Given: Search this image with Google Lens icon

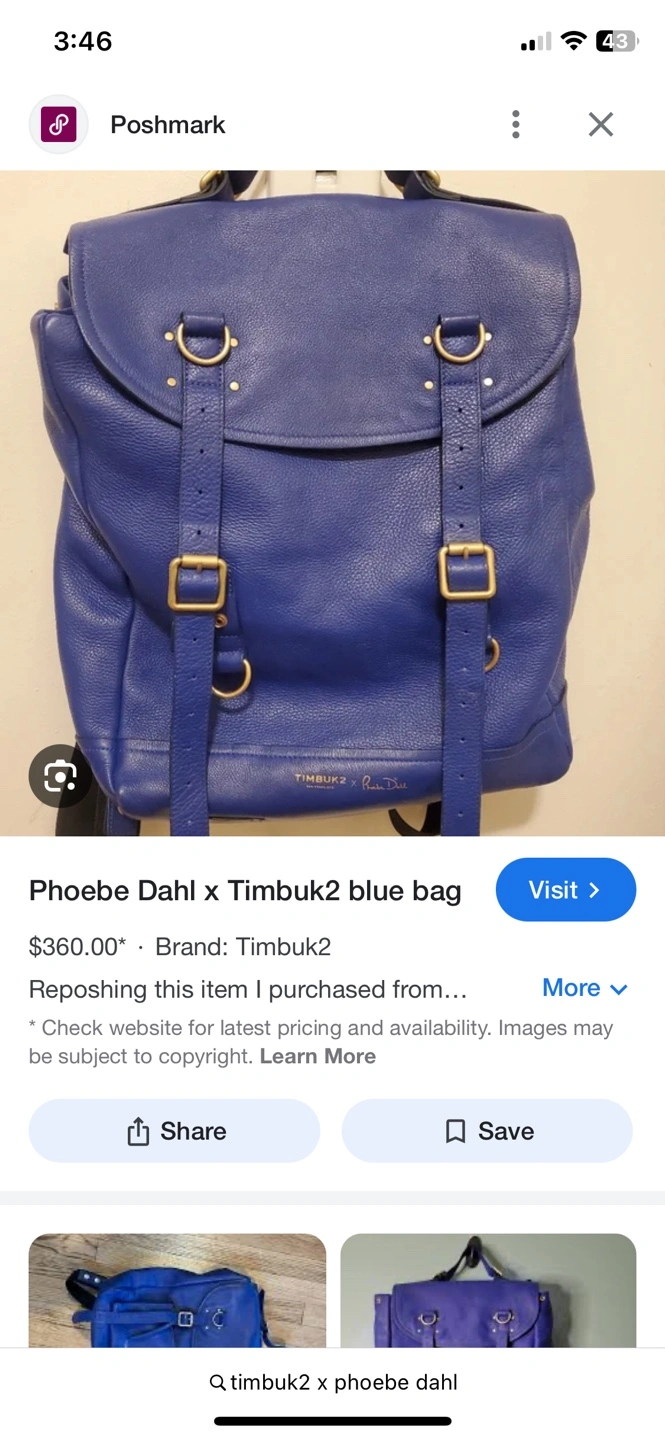Looking at the screenshot, I should click(60, 776).
